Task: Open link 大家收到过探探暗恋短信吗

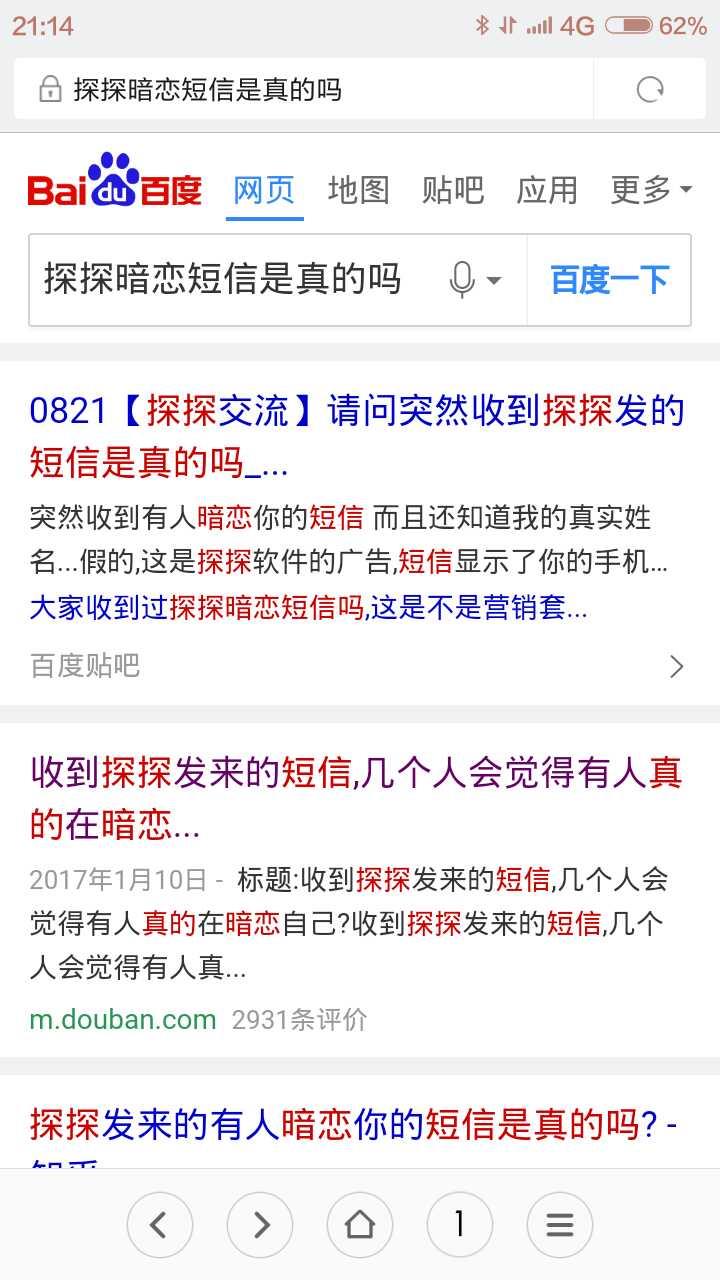Action: point(308,607)
